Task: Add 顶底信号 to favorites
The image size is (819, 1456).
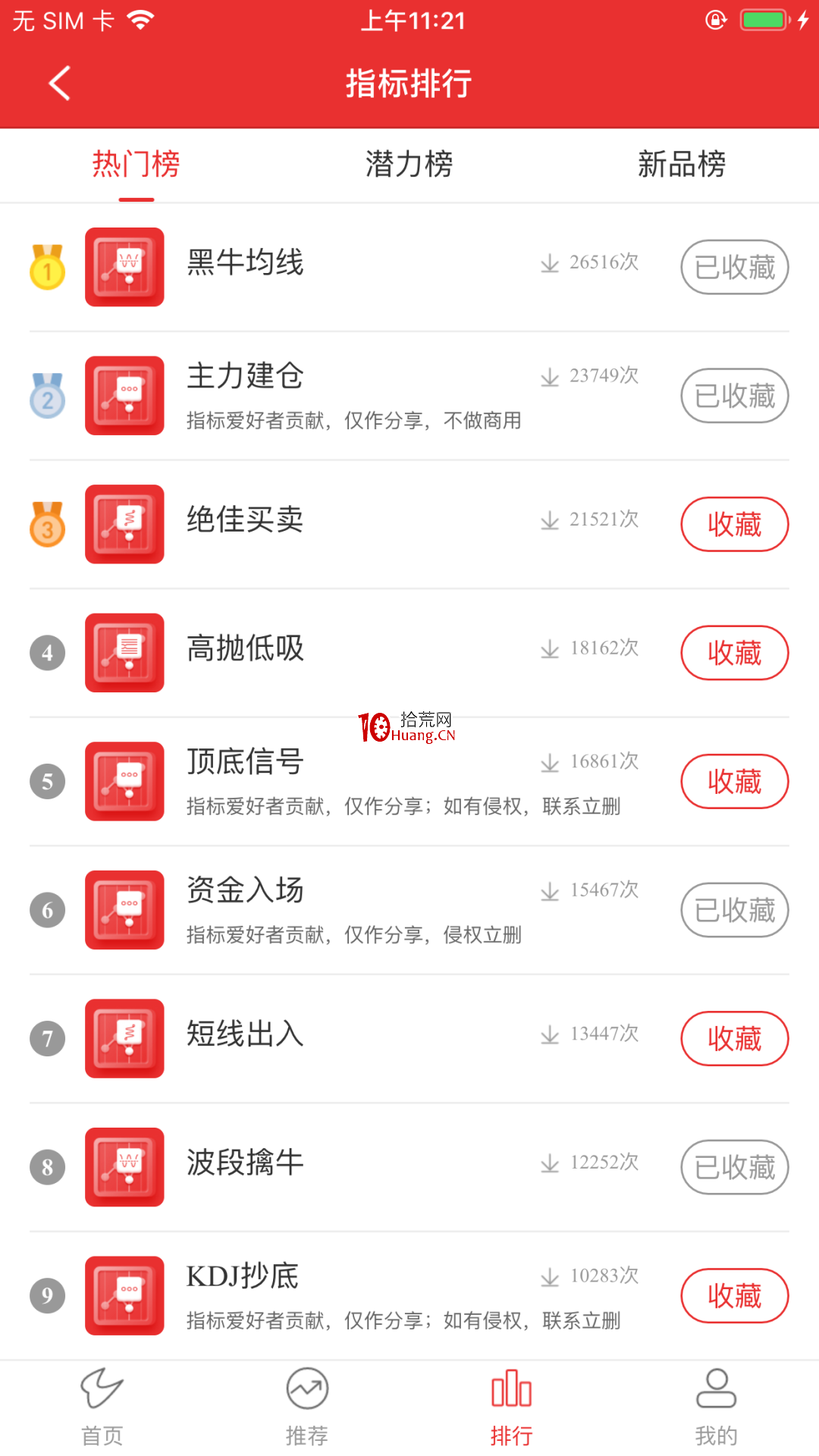Action: 735,782
